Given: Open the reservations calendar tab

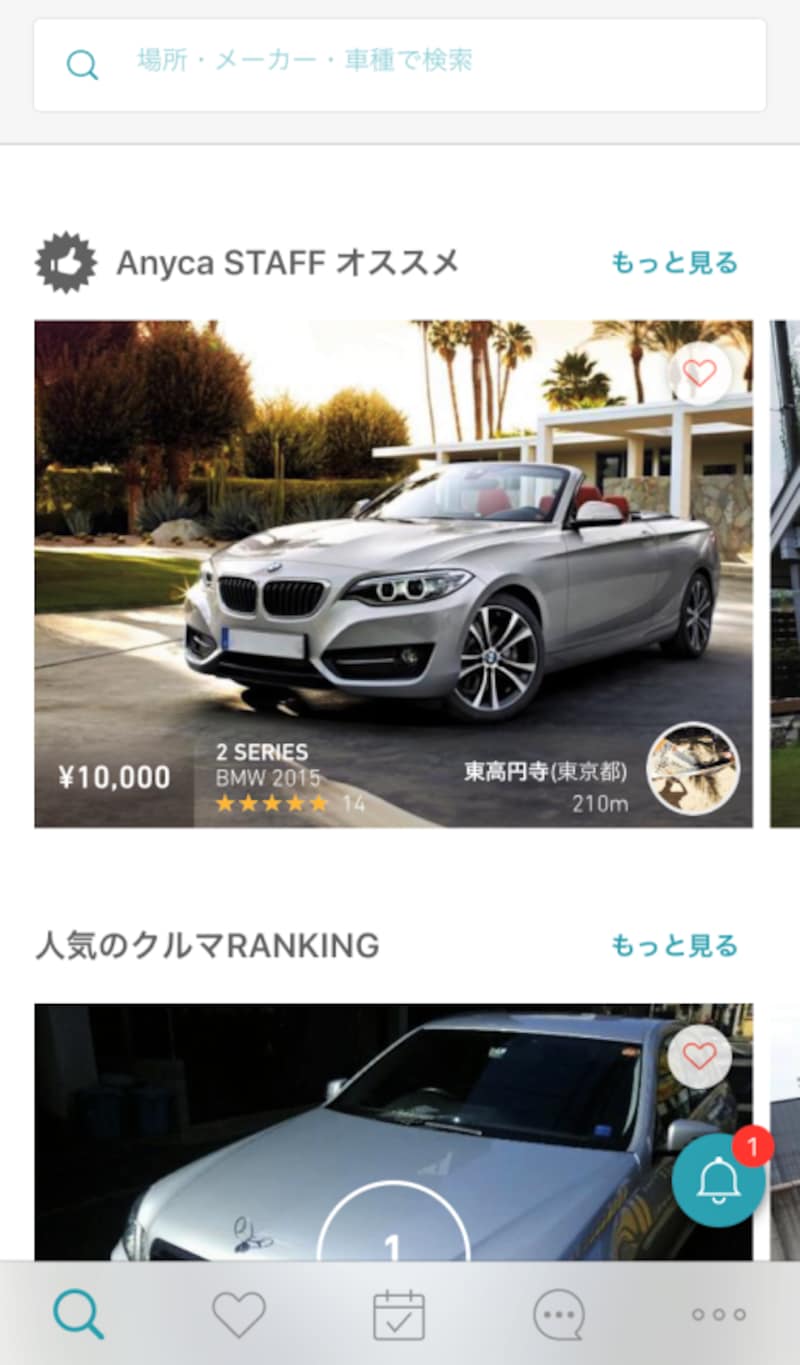Looking at the screenshot, I should pos(400,1313).
